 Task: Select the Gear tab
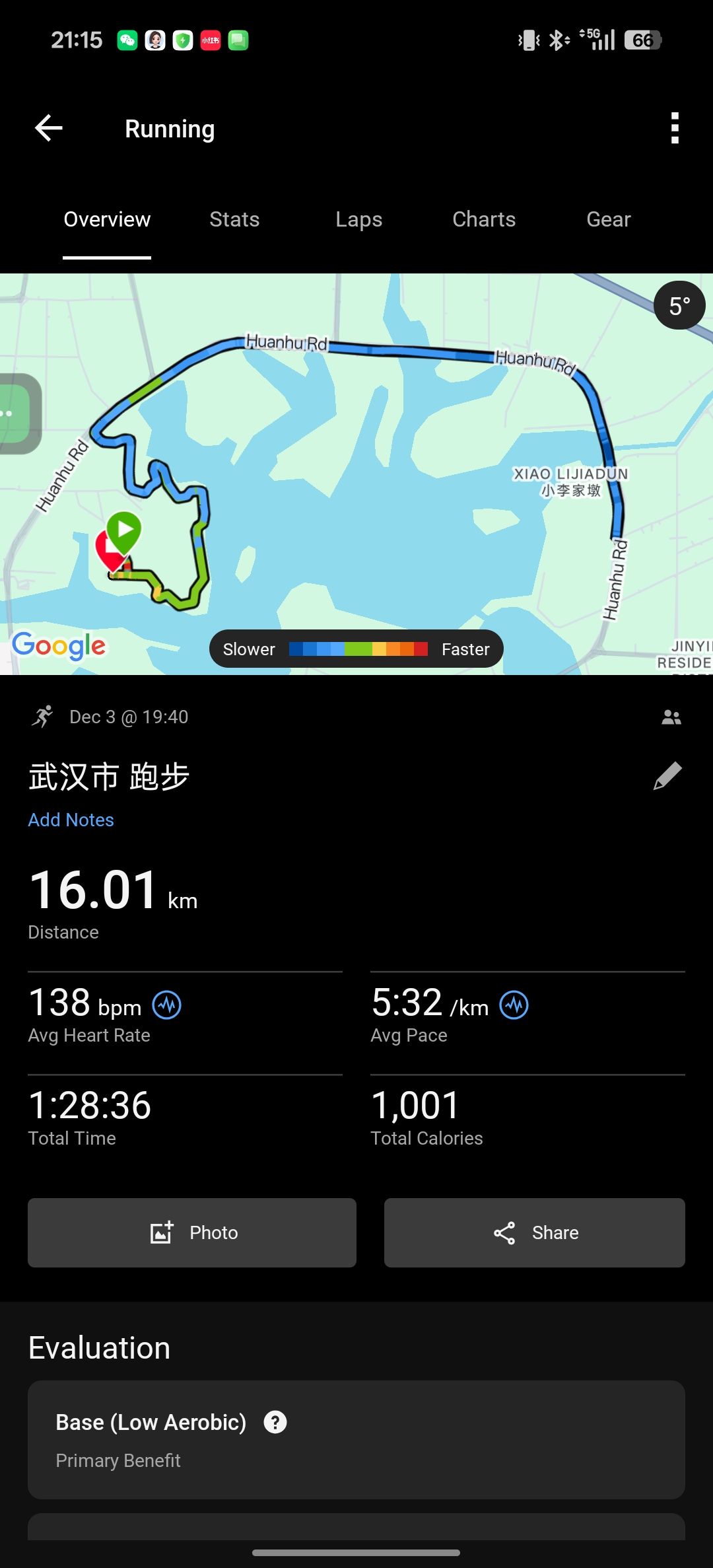click(x=609, y=219)
